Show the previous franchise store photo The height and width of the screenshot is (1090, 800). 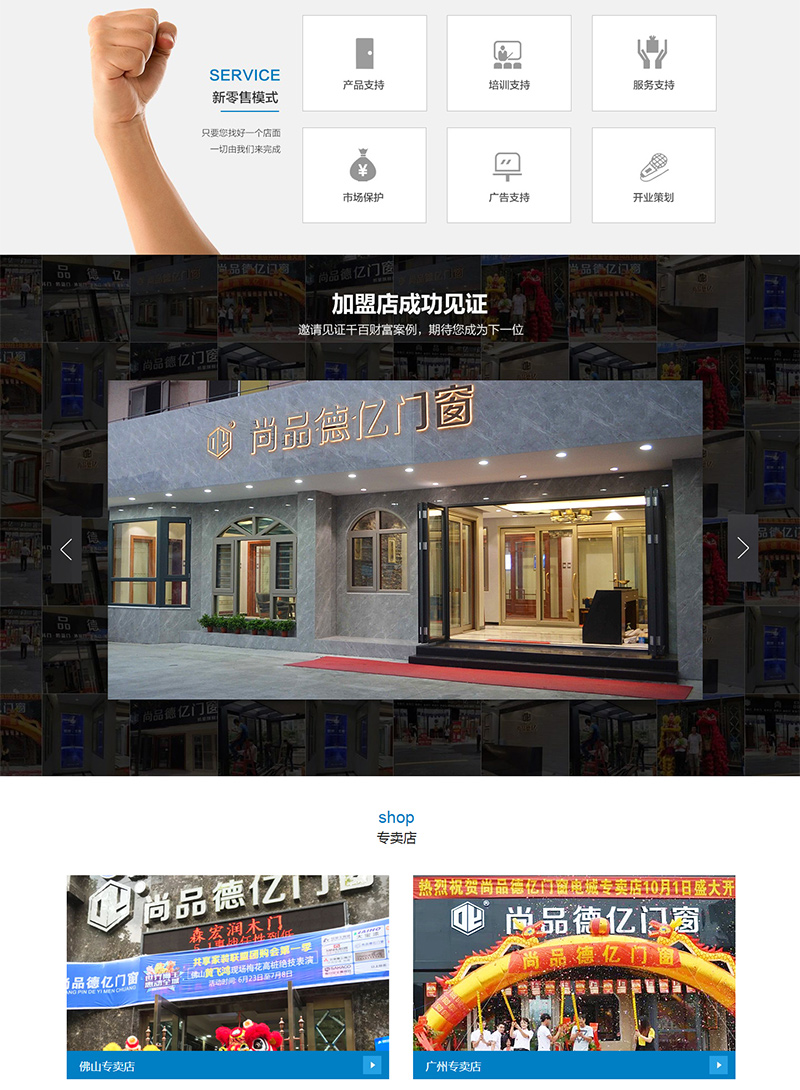66,548
